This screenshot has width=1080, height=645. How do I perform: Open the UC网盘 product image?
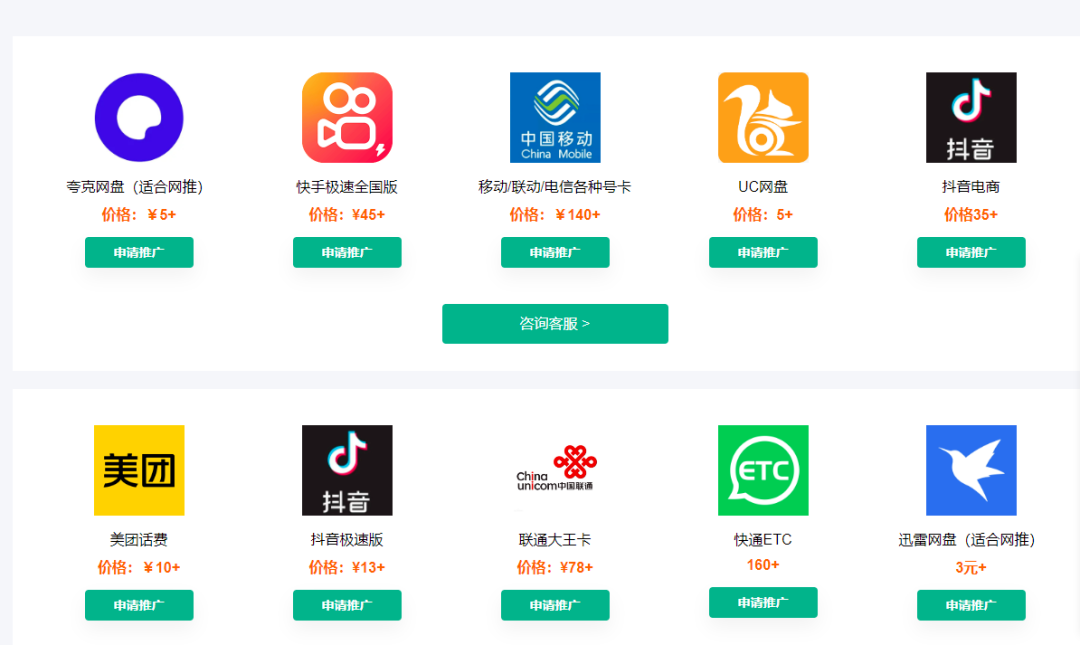pyautogui.click(x=763, y=117)
